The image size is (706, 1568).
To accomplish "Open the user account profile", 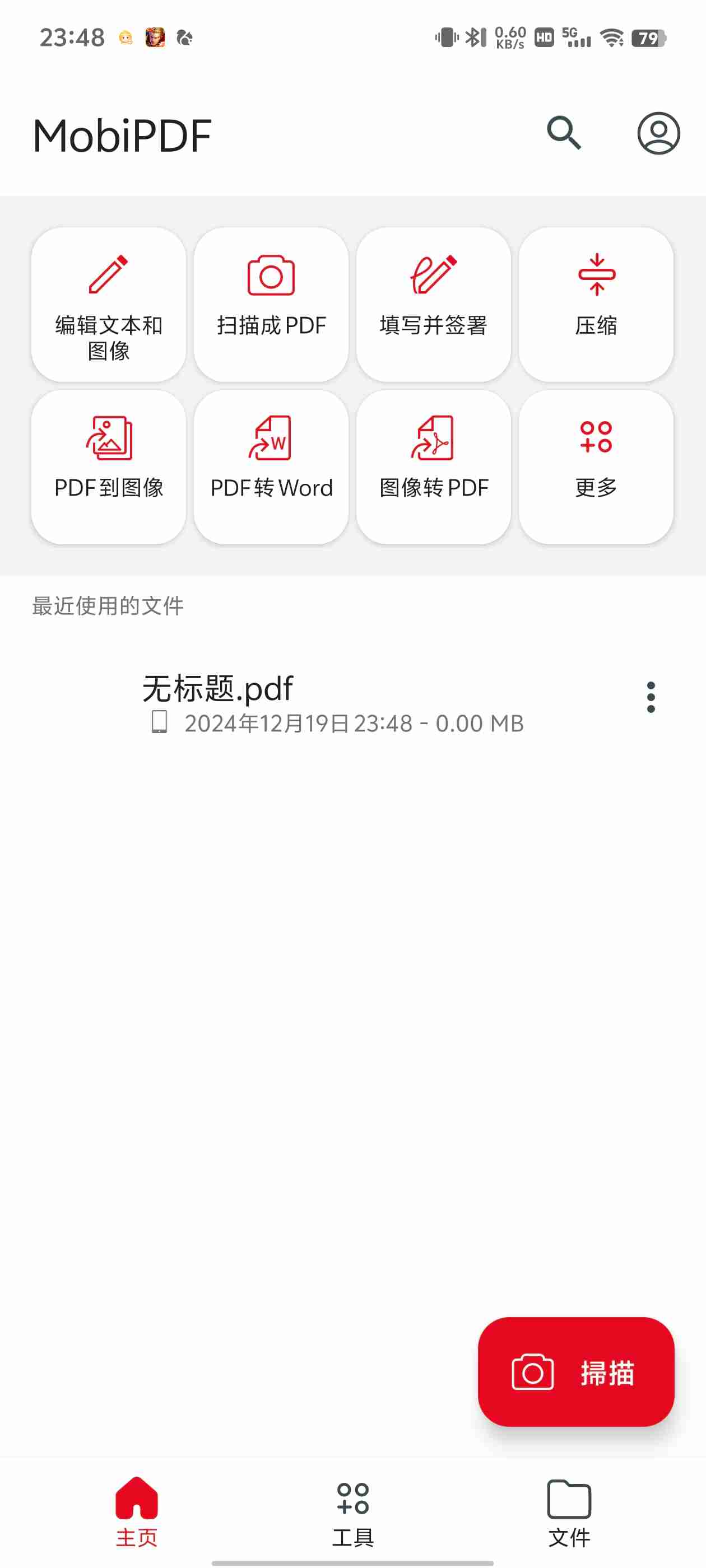I will [658, 134].
